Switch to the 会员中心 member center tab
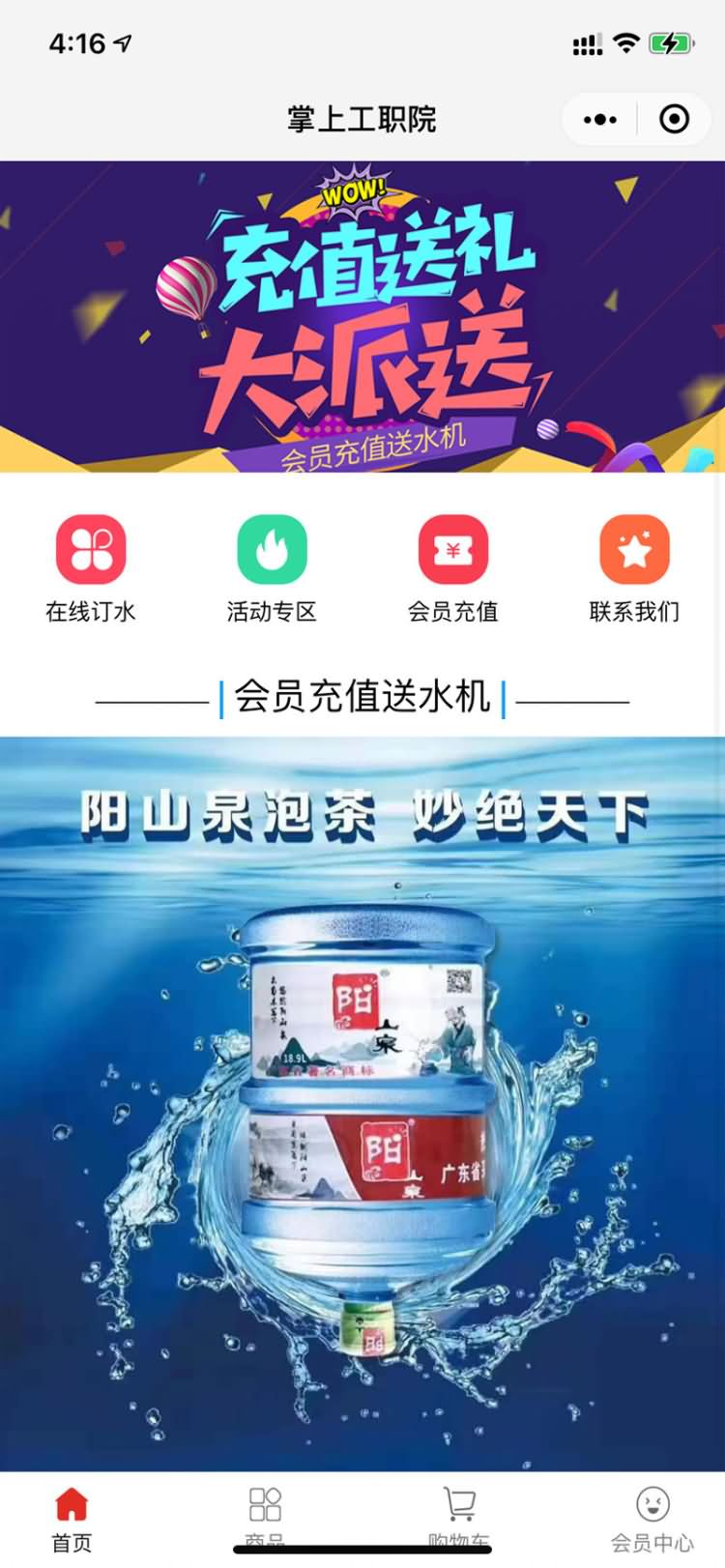Viewport: 725px width, 1568px height. [652, 1519]
